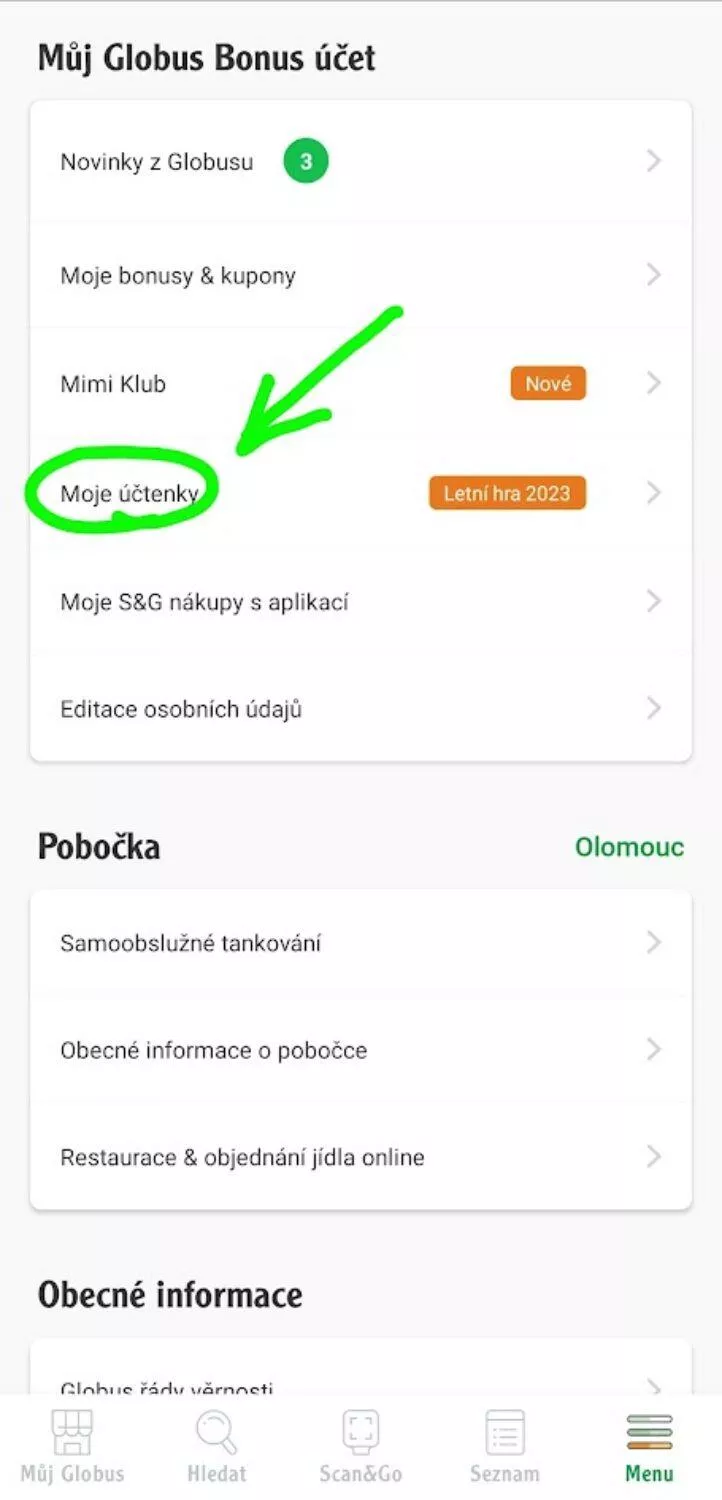Screen dimensions: 722x1500
Task: Open Moje S&G nákupy s aplikací
Action: tap(360, 602)
